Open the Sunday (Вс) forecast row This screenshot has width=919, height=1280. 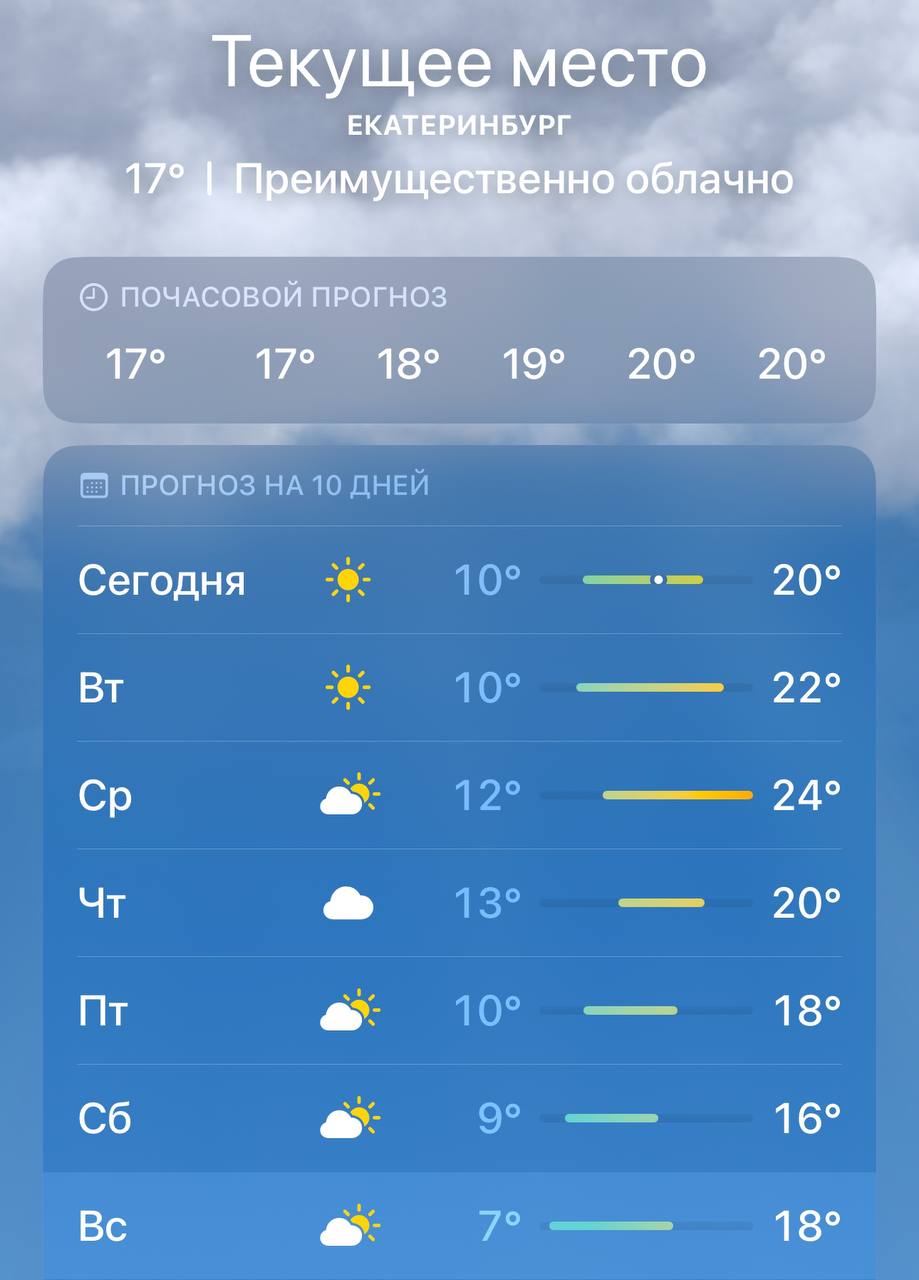click(x=459, y=1226)
